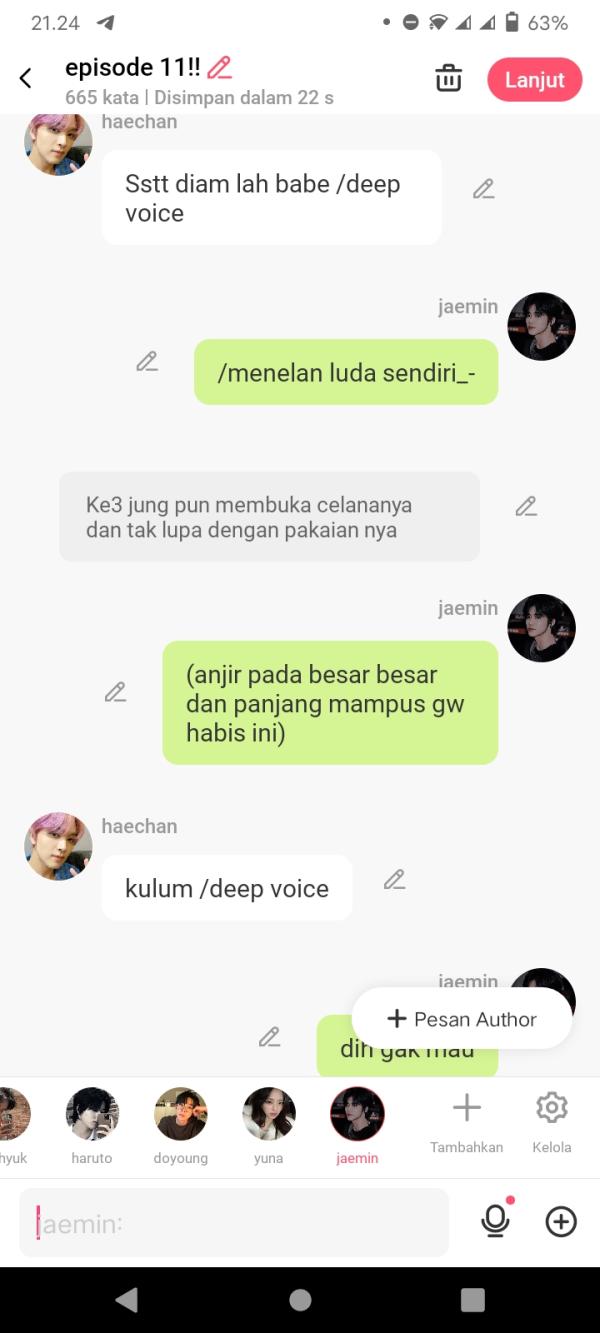600x1333 pixels.
Task: Edit the episode 11!! title
Action: pyautogui.click(x=219, y=68)
